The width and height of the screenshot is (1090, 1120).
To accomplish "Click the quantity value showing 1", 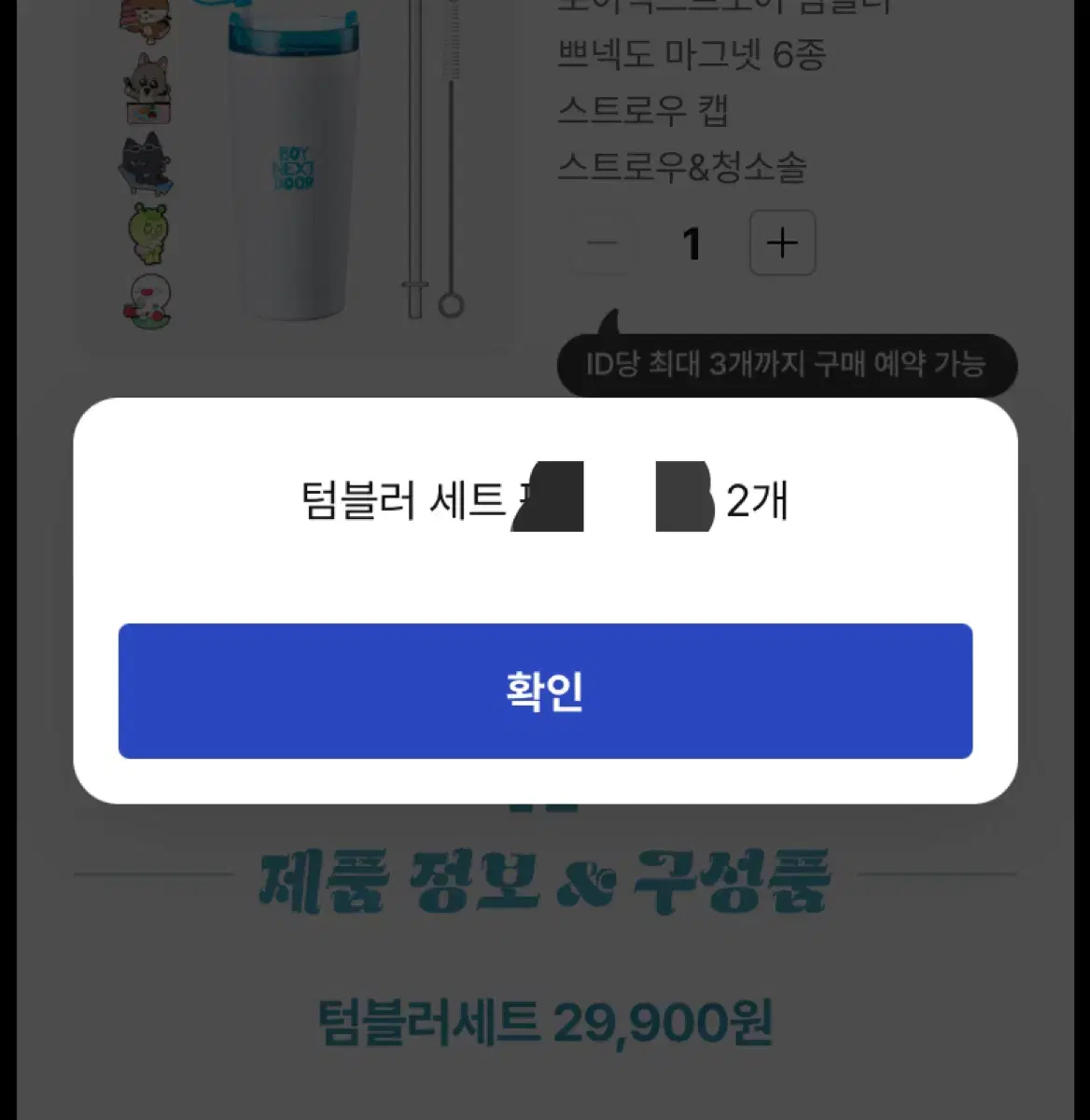I will click(692, 244).
